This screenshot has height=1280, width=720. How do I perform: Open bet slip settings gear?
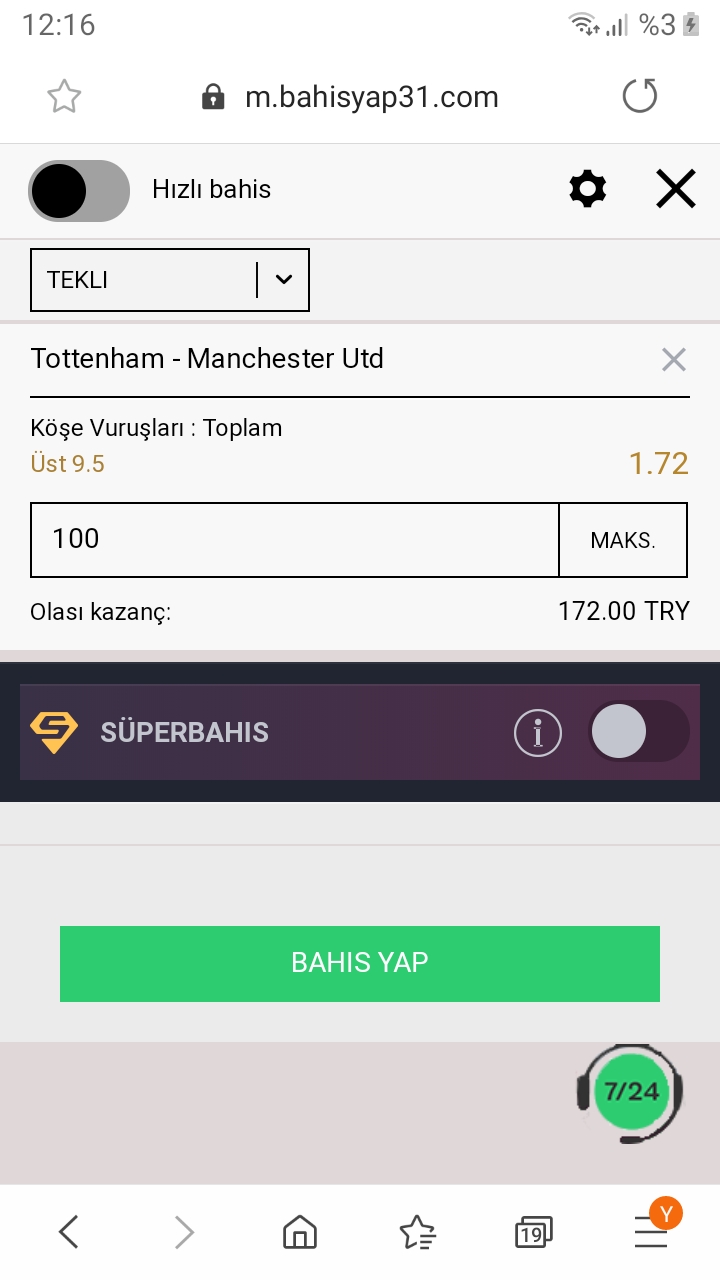click(x=587, y=189)
